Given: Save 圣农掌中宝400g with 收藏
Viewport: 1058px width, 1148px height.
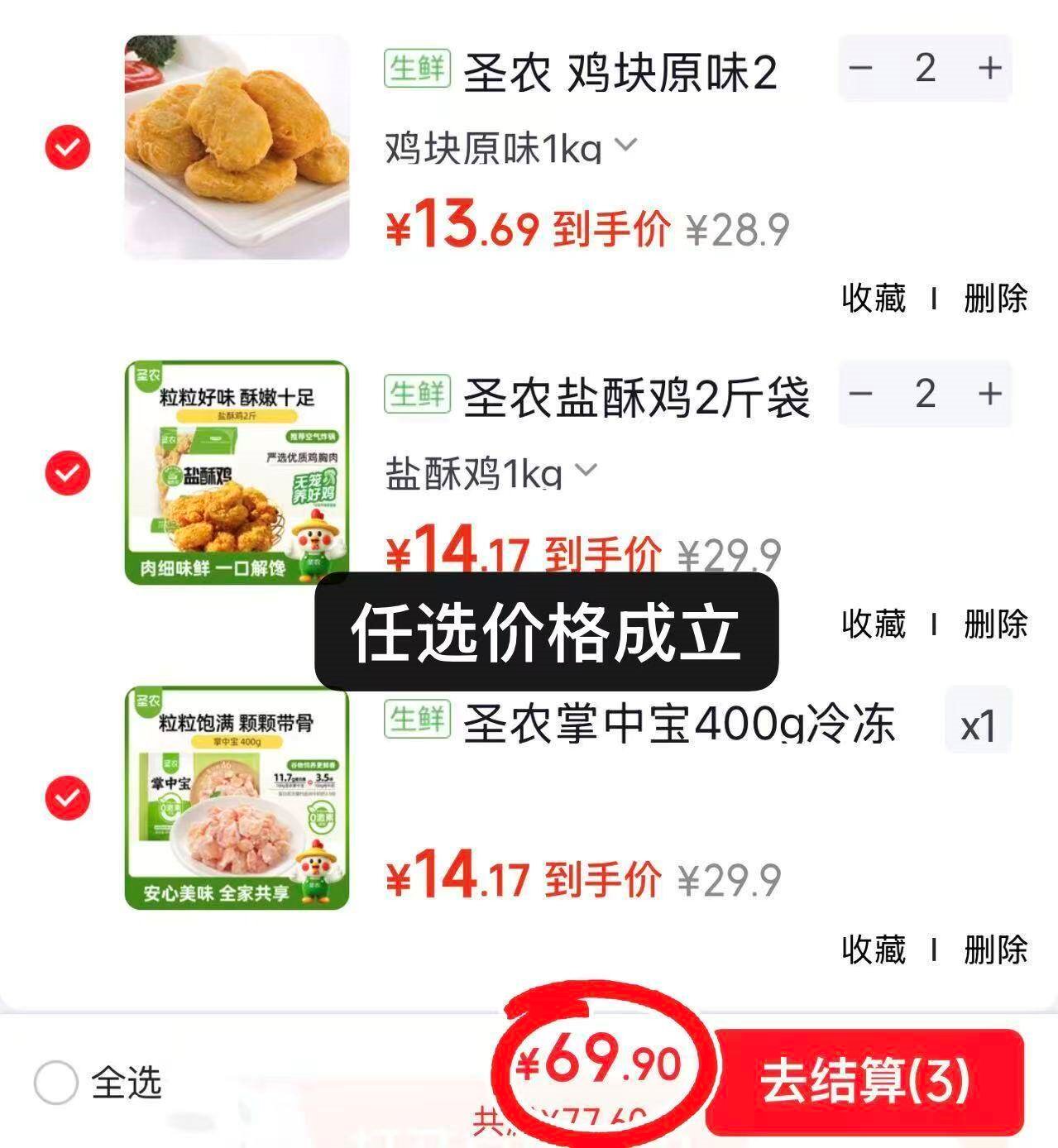Looking at the screenshot, I should [x=874, y=949].
